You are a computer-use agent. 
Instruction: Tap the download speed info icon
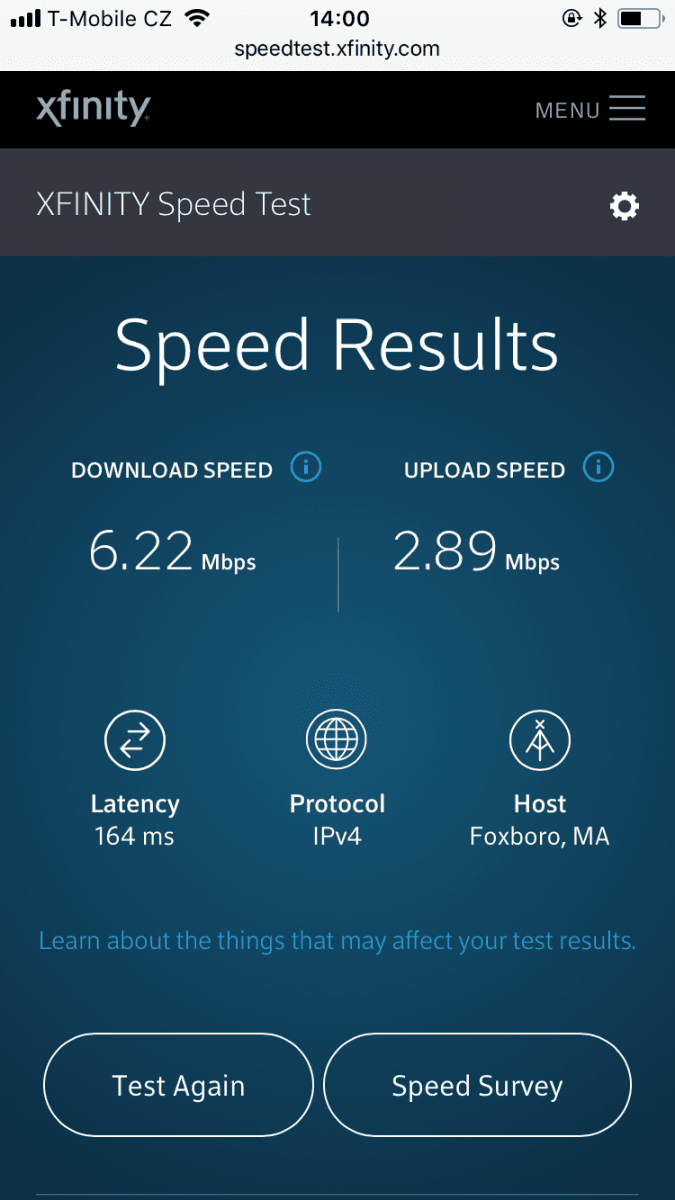(x=306, y=467)
